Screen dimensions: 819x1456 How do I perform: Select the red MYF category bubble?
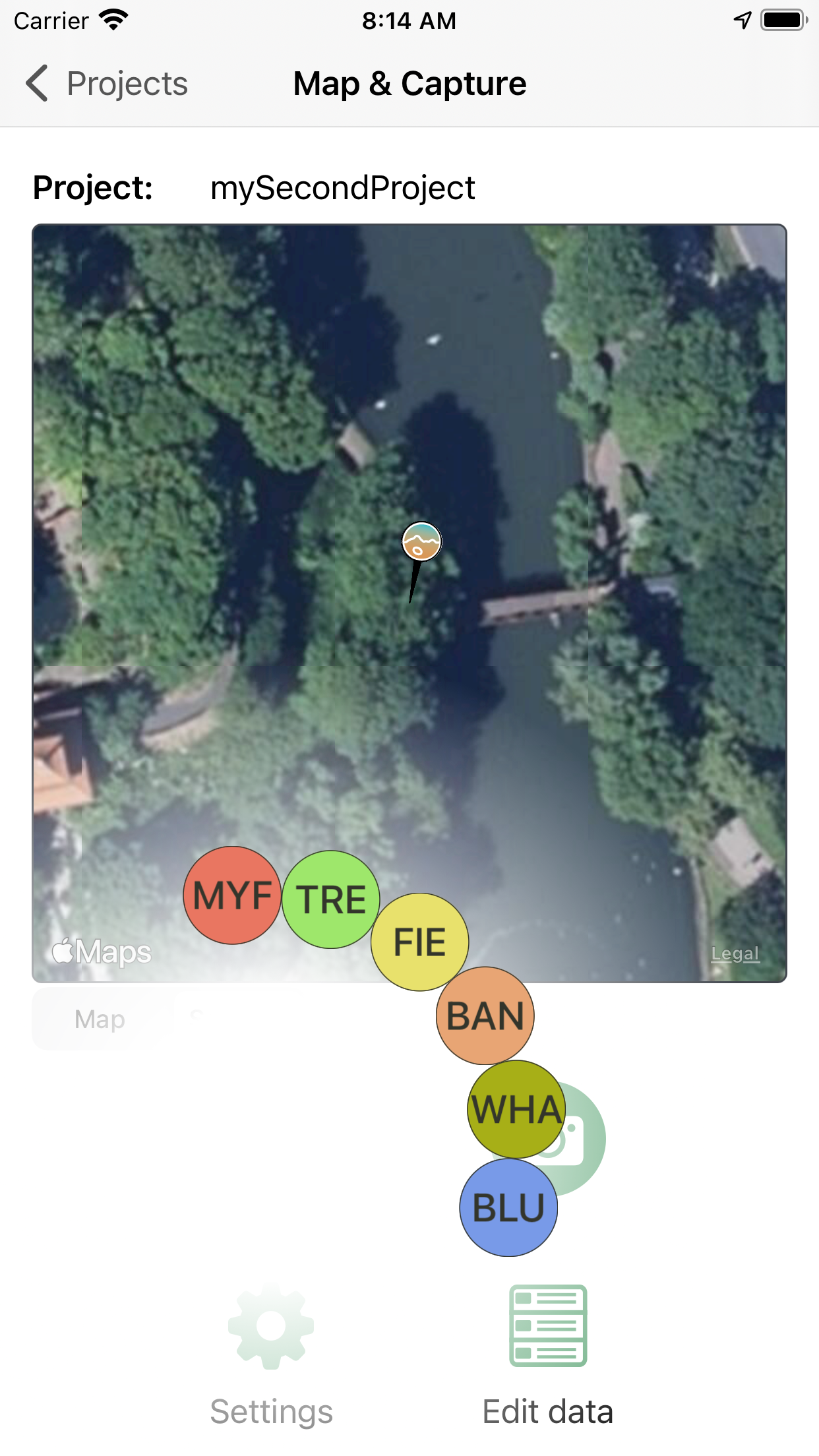tap(232, 895)
